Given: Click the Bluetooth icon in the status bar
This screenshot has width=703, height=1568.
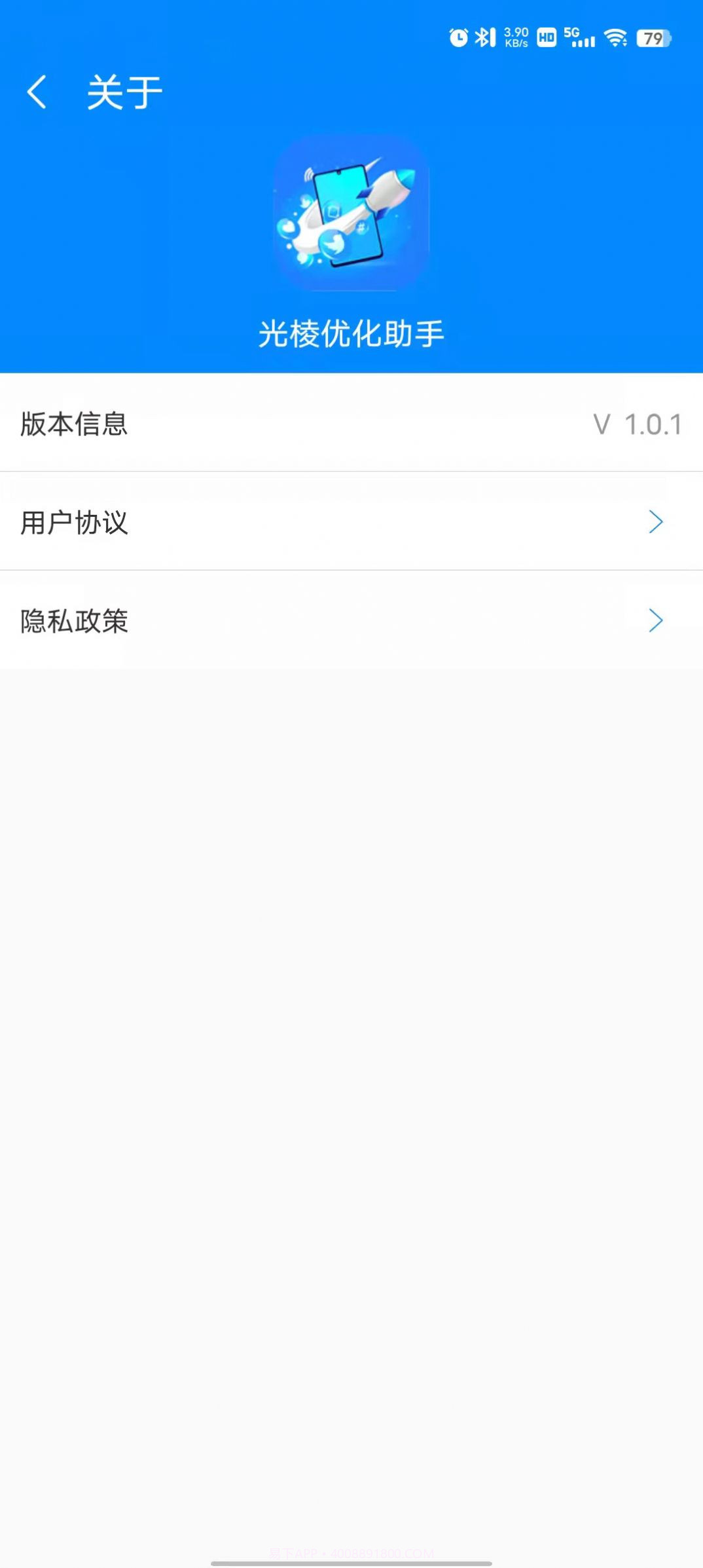Looking at the screenshot, I should pyautogui.click(x=484, y=38).
